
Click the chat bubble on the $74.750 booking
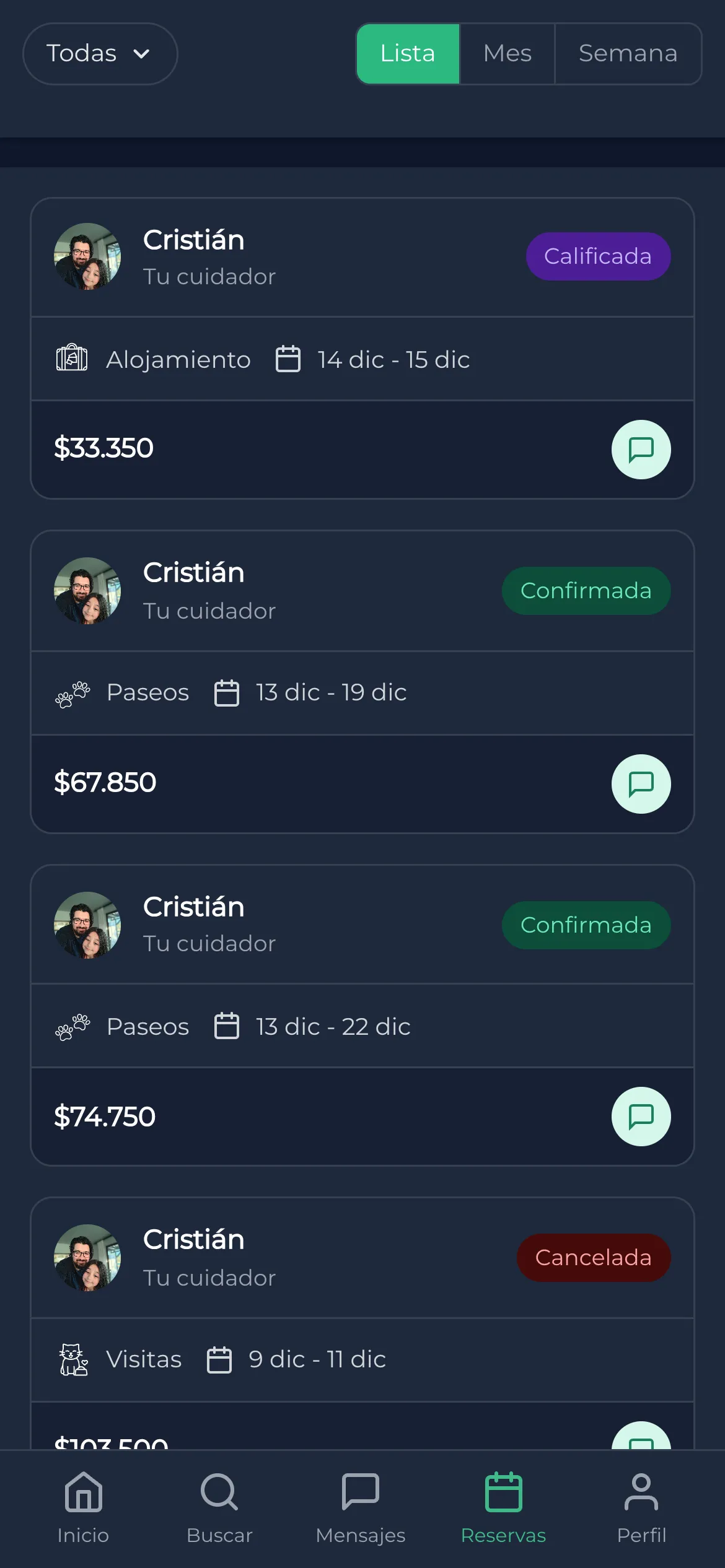pos(641,1117)
